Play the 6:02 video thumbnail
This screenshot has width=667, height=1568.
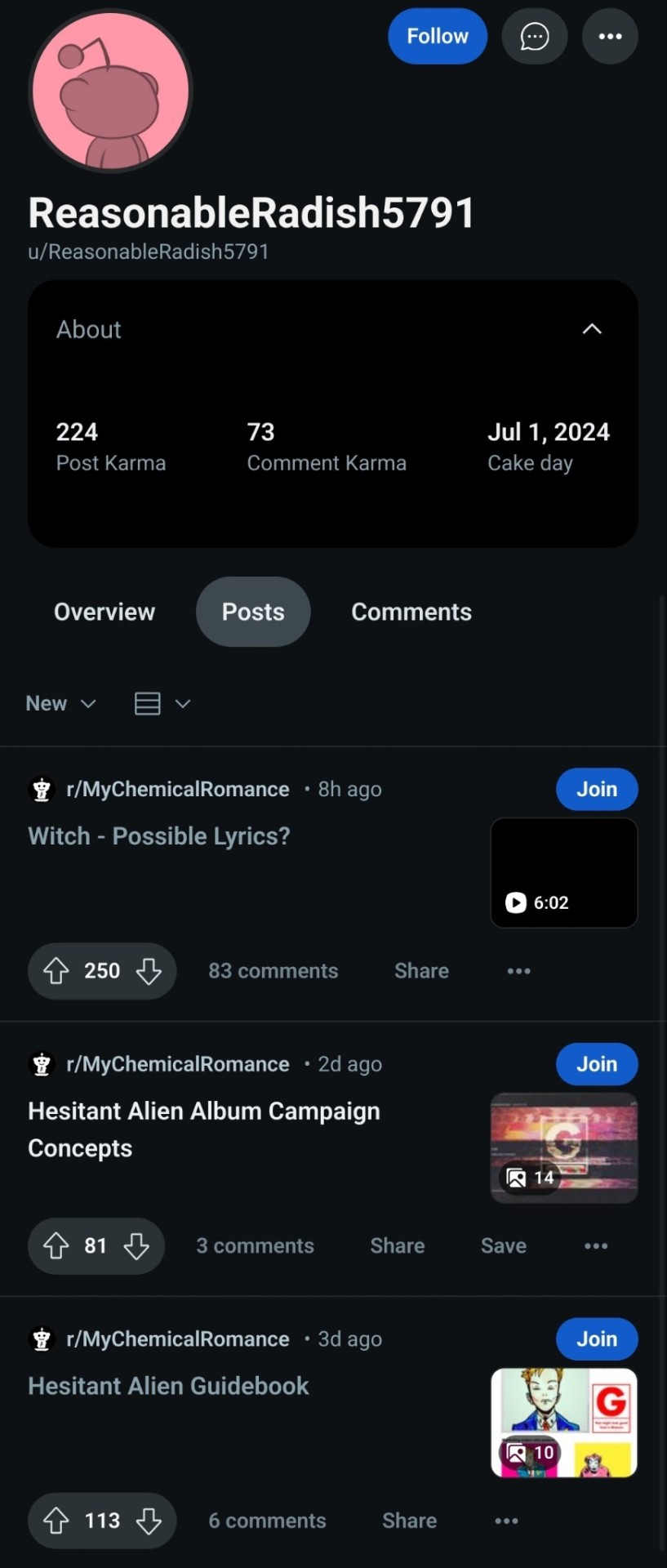pos(563,872)
